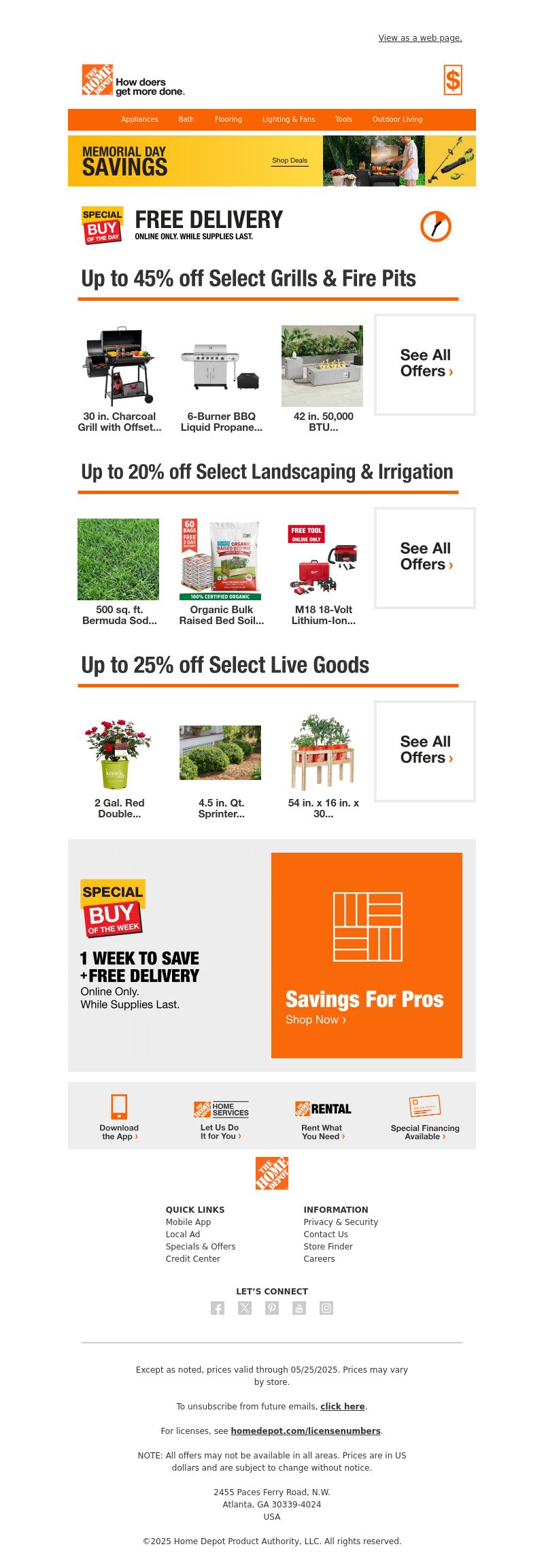The width and height of the screenshot is (544, 1568).
Task: Choose Download the App
Action: [x=119, y=1117]
